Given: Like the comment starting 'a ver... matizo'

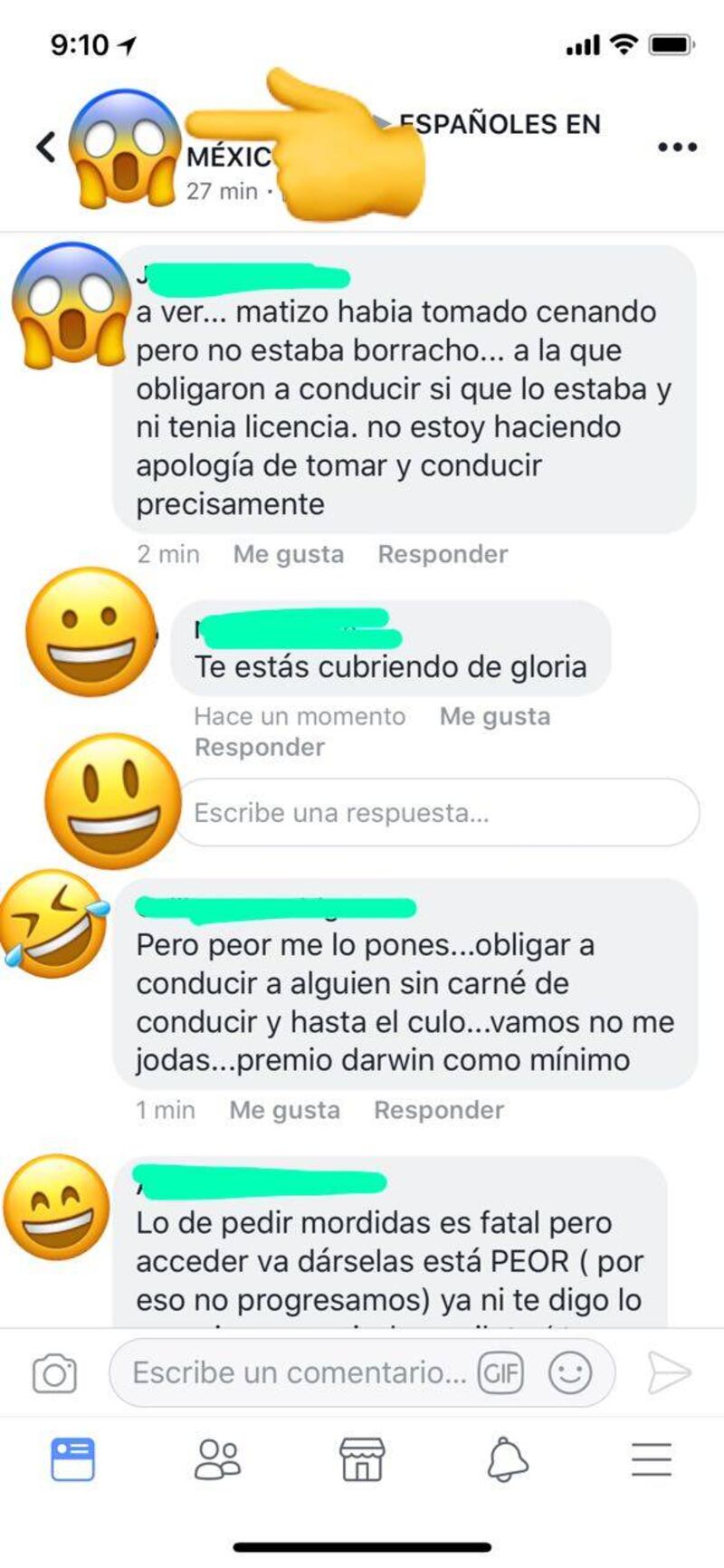Looking at the screenshot, I should tap(288, 554).
